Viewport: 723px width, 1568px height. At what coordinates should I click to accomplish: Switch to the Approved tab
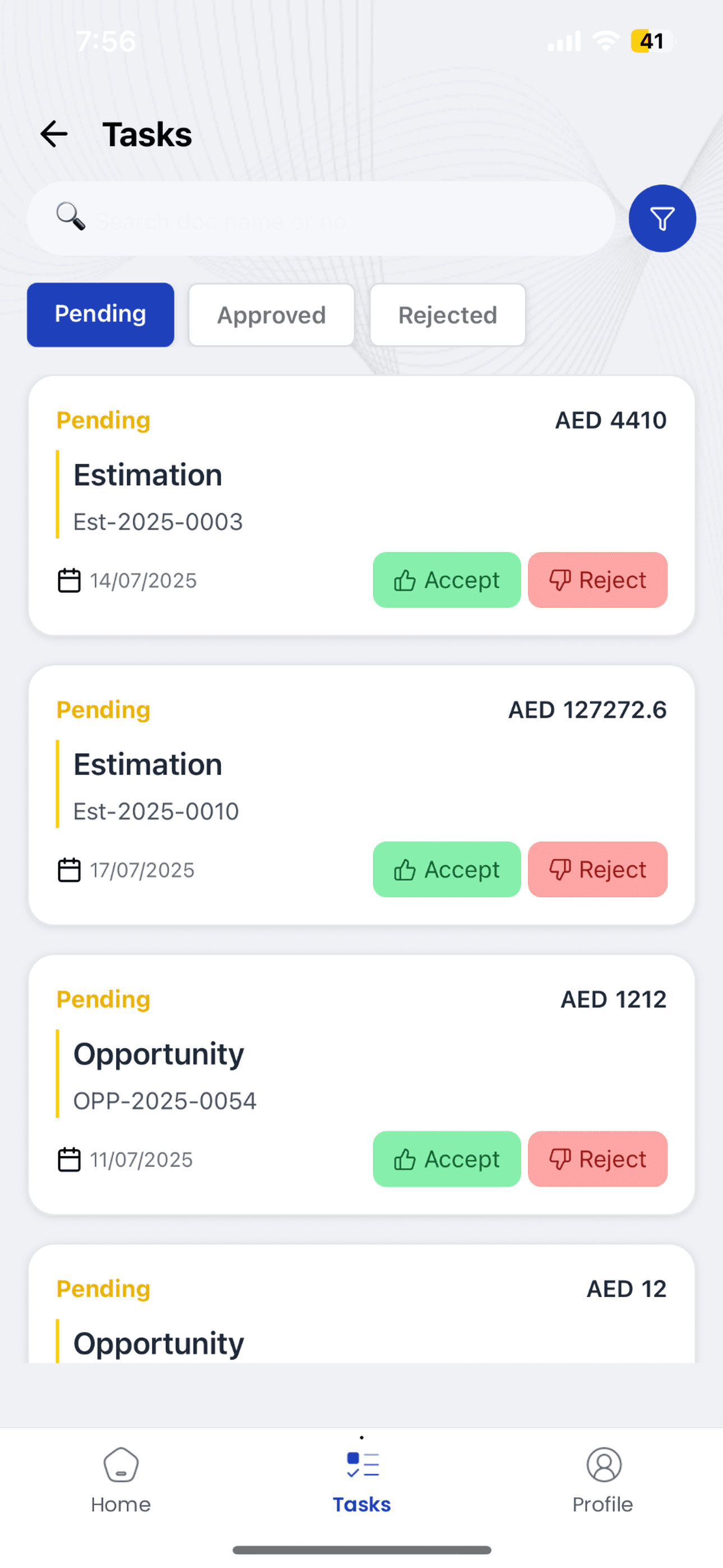tap(271, 315)
